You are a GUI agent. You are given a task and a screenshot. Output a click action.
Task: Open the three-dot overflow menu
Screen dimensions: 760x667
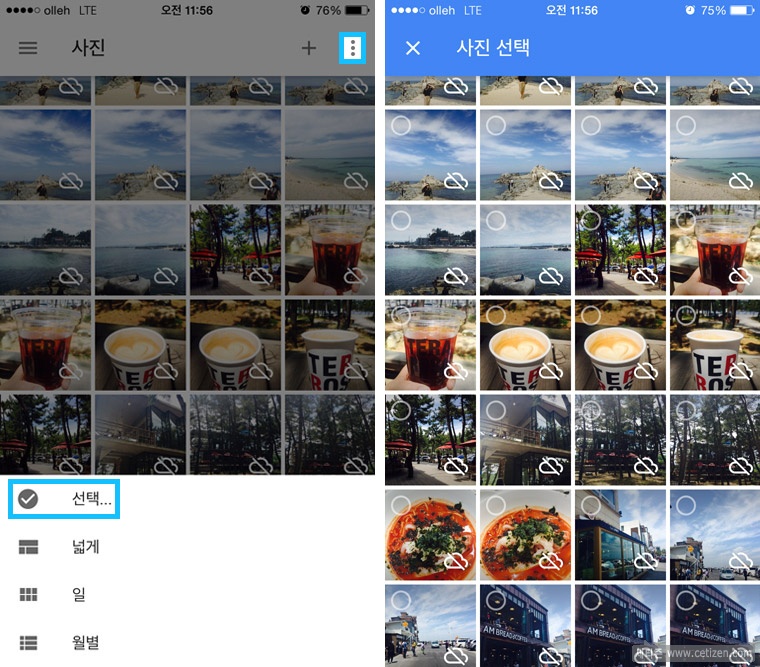point(353,48)
